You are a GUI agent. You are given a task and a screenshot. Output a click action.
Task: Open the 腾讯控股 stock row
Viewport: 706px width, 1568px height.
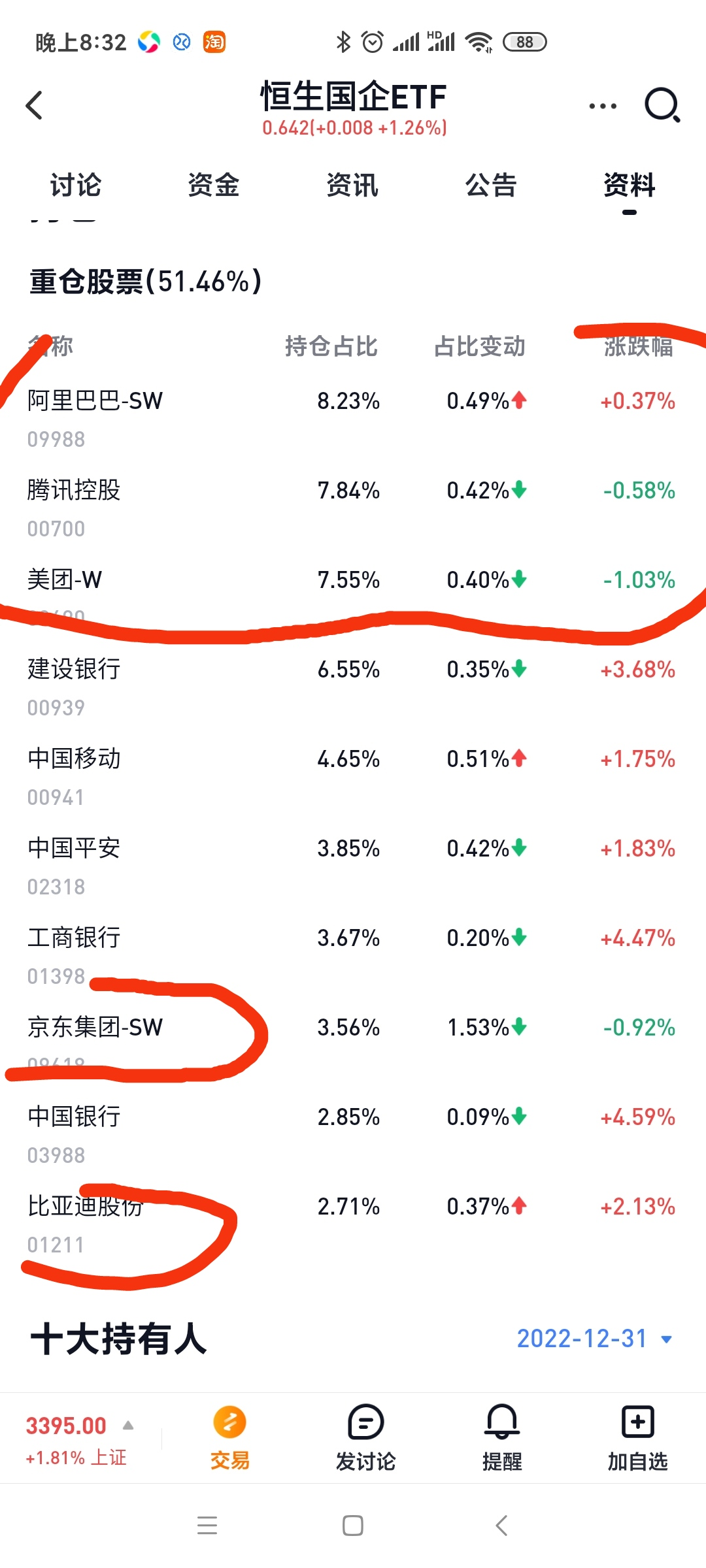coord(74,491)
